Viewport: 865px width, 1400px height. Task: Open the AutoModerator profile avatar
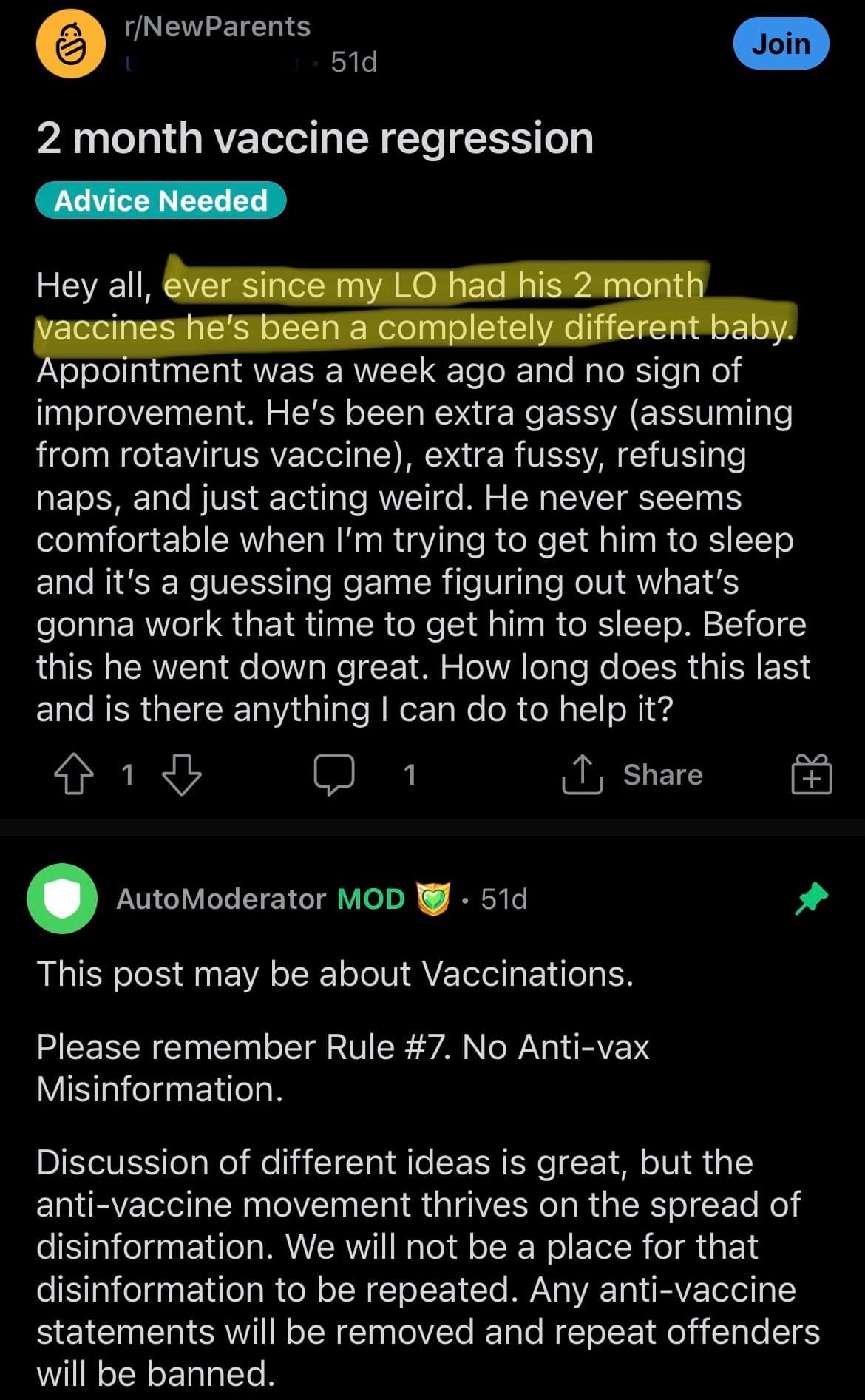tap(63, 899)
